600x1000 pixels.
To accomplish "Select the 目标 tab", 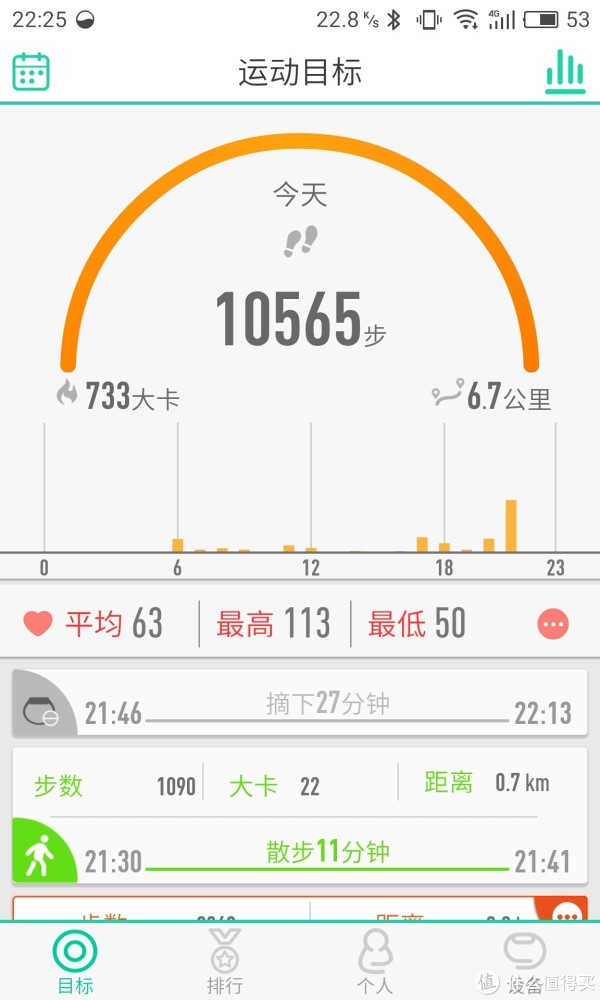I will [75, 962].
